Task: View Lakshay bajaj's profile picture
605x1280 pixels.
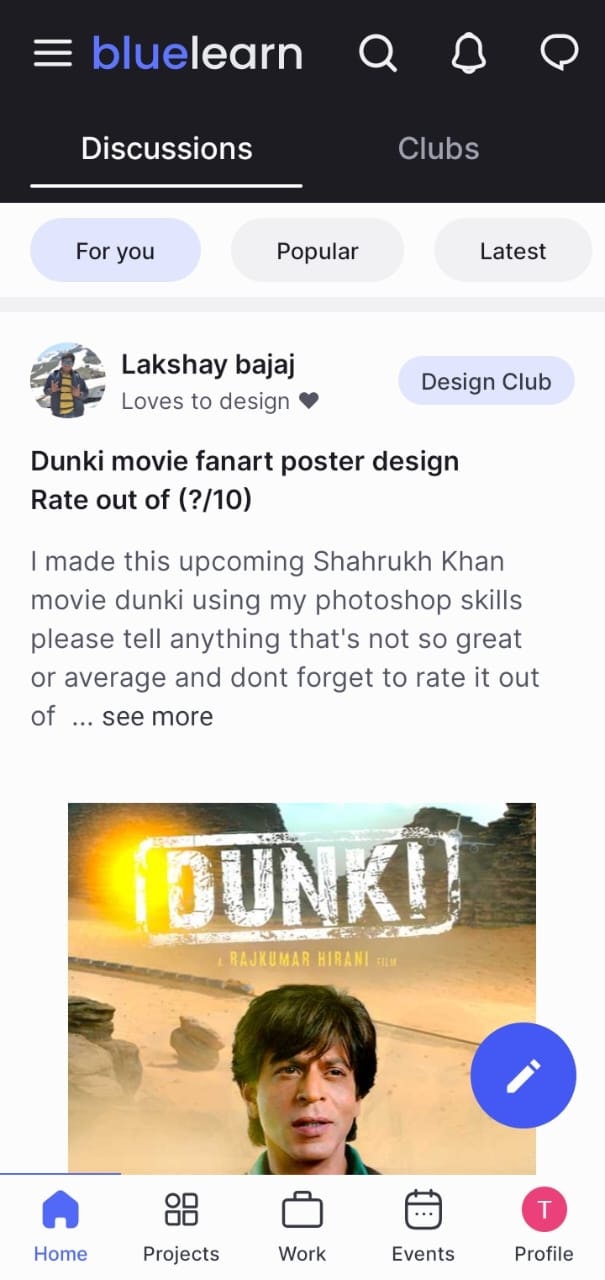Action: pyautogui.click(x=68, y=381)
